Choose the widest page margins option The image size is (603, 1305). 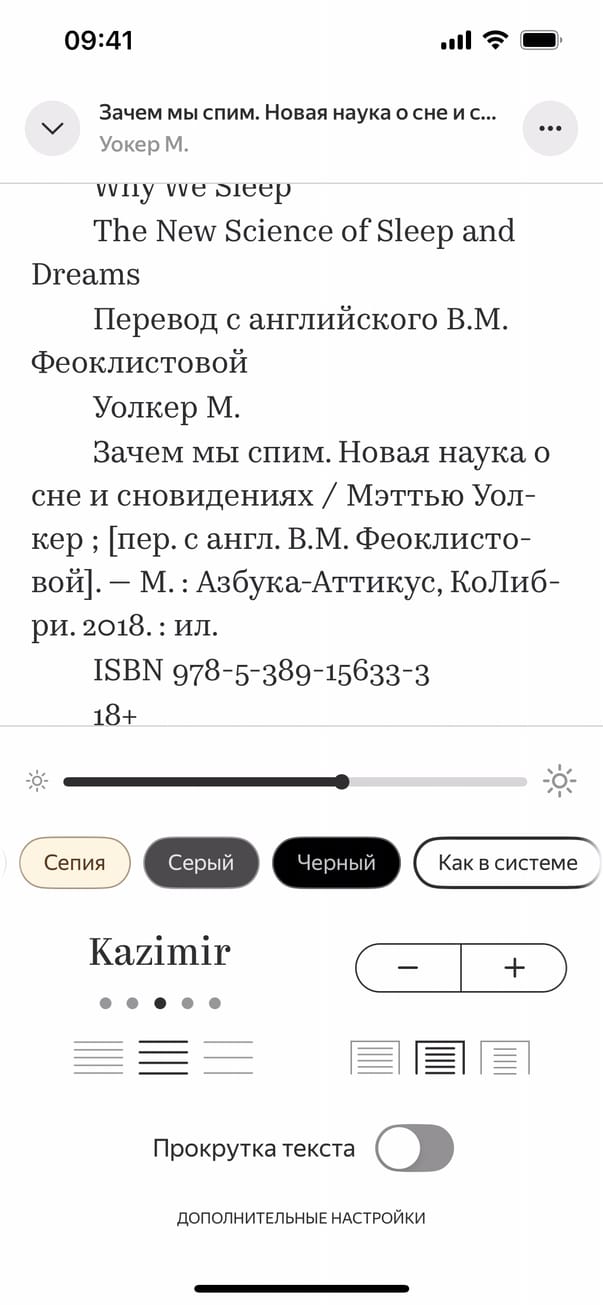click(x=505, y=1057)
